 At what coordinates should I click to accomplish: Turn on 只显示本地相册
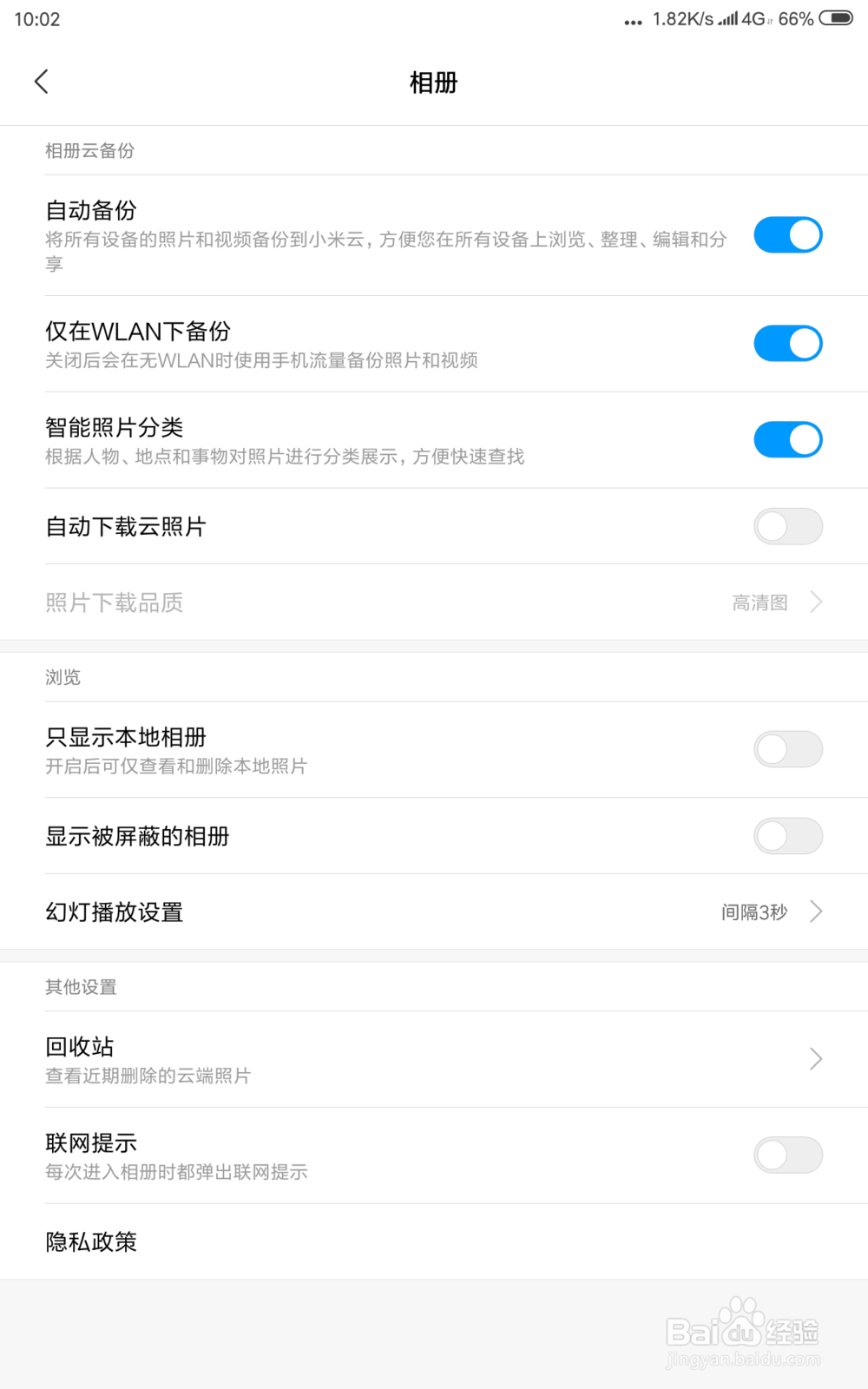[x=787, y=748]
